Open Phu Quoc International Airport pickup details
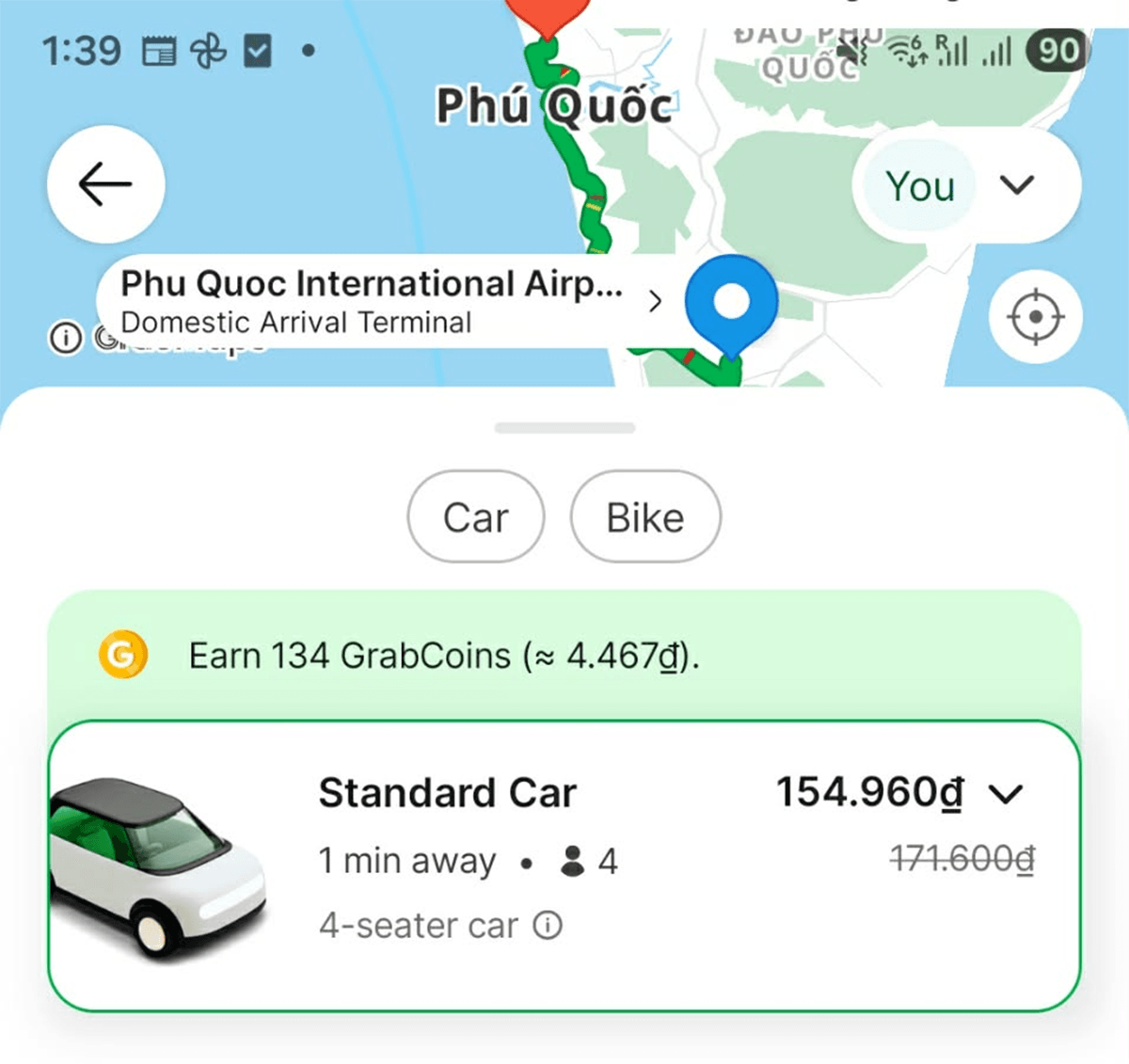 click(386, 301)
